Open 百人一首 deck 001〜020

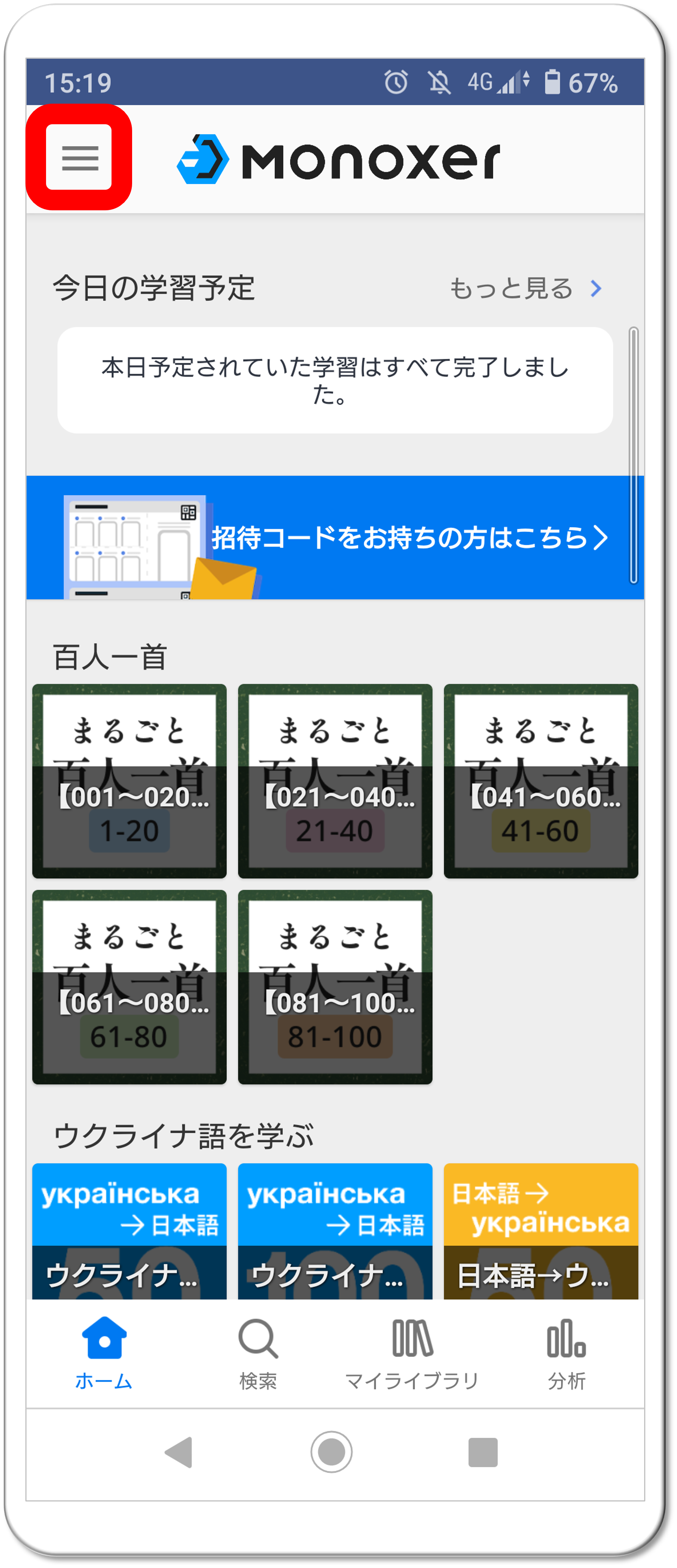pos(129,781)
